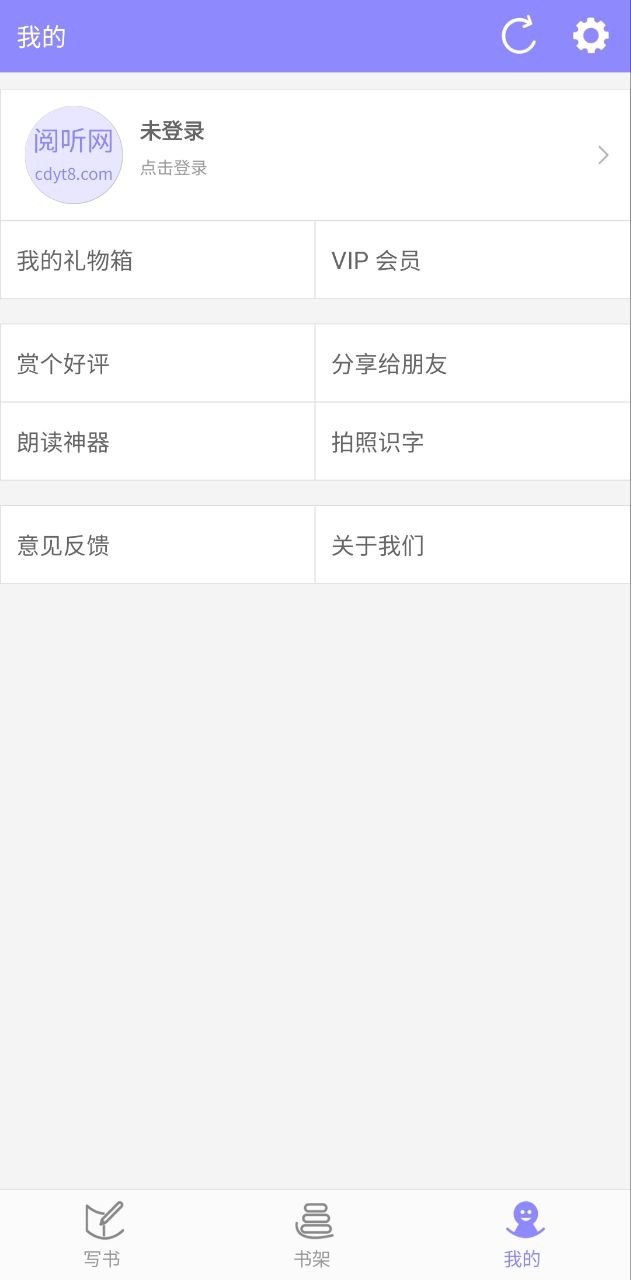
Task: Open 朗读神器
Action: pos(158,442)
